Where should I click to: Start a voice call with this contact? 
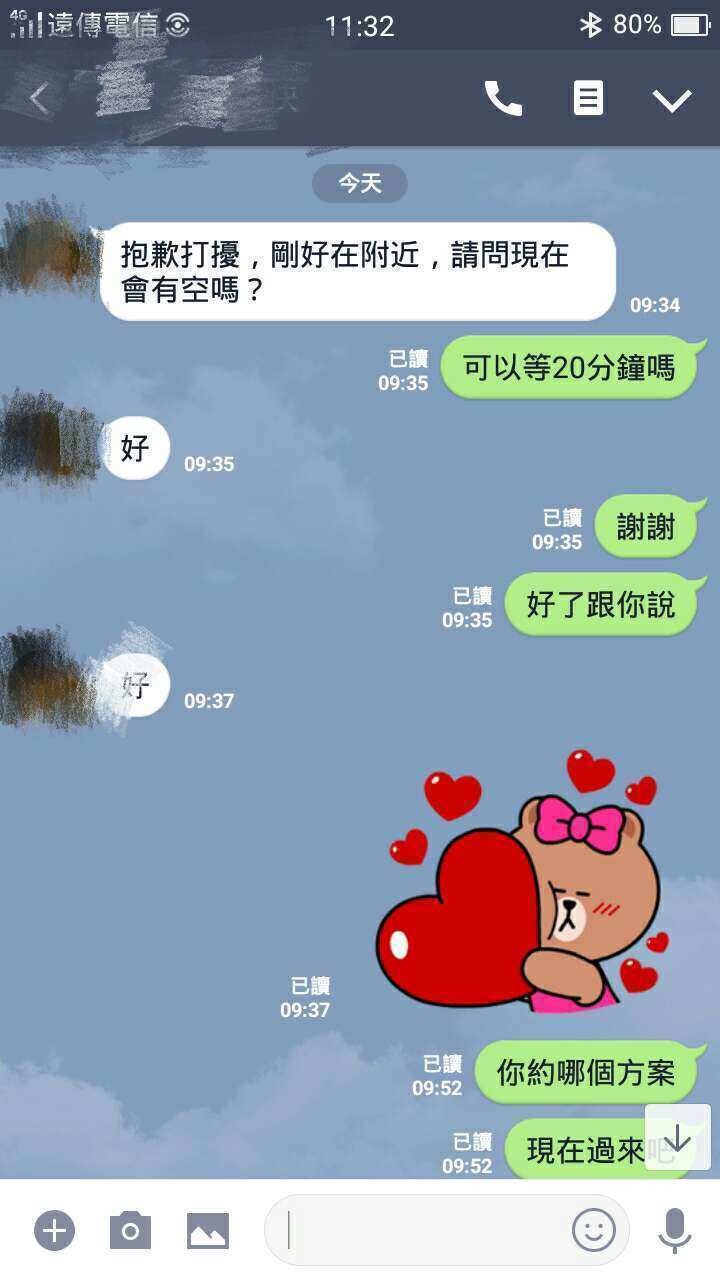click(503, 99)
